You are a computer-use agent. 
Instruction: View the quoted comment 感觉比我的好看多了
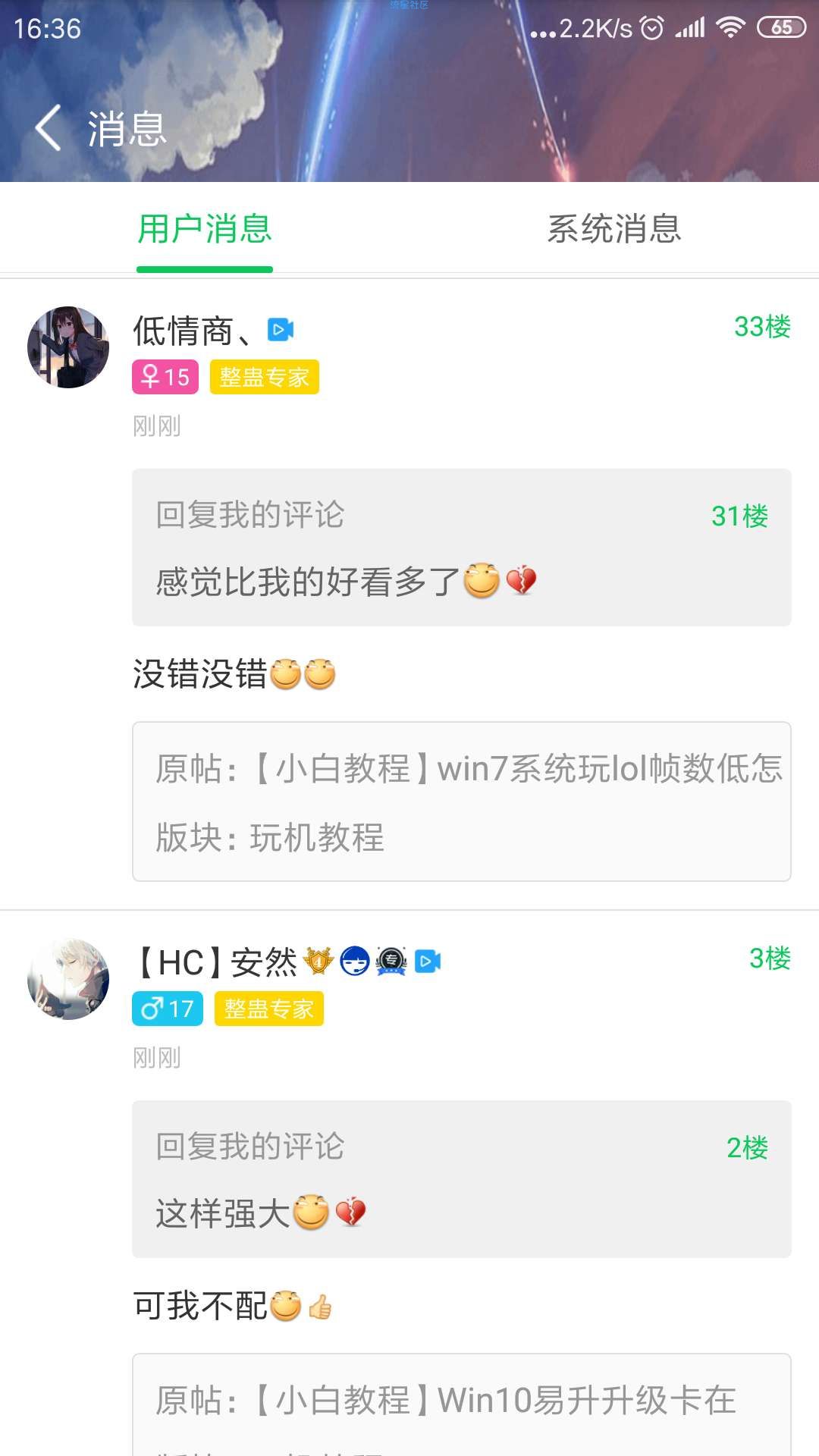tap(461, 548)
